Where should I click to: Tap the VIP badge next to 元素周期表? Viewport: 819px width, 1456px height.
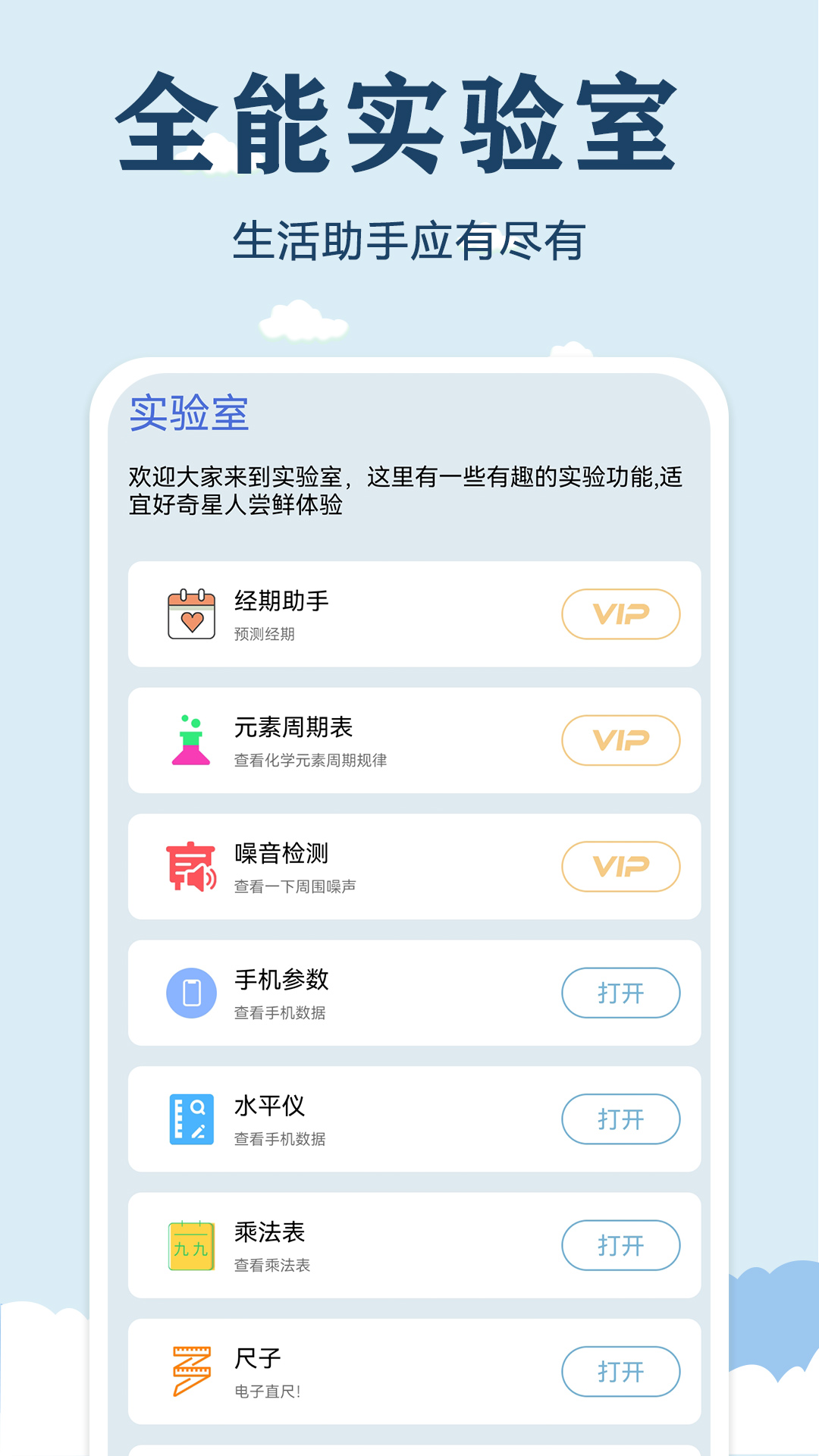620,739
